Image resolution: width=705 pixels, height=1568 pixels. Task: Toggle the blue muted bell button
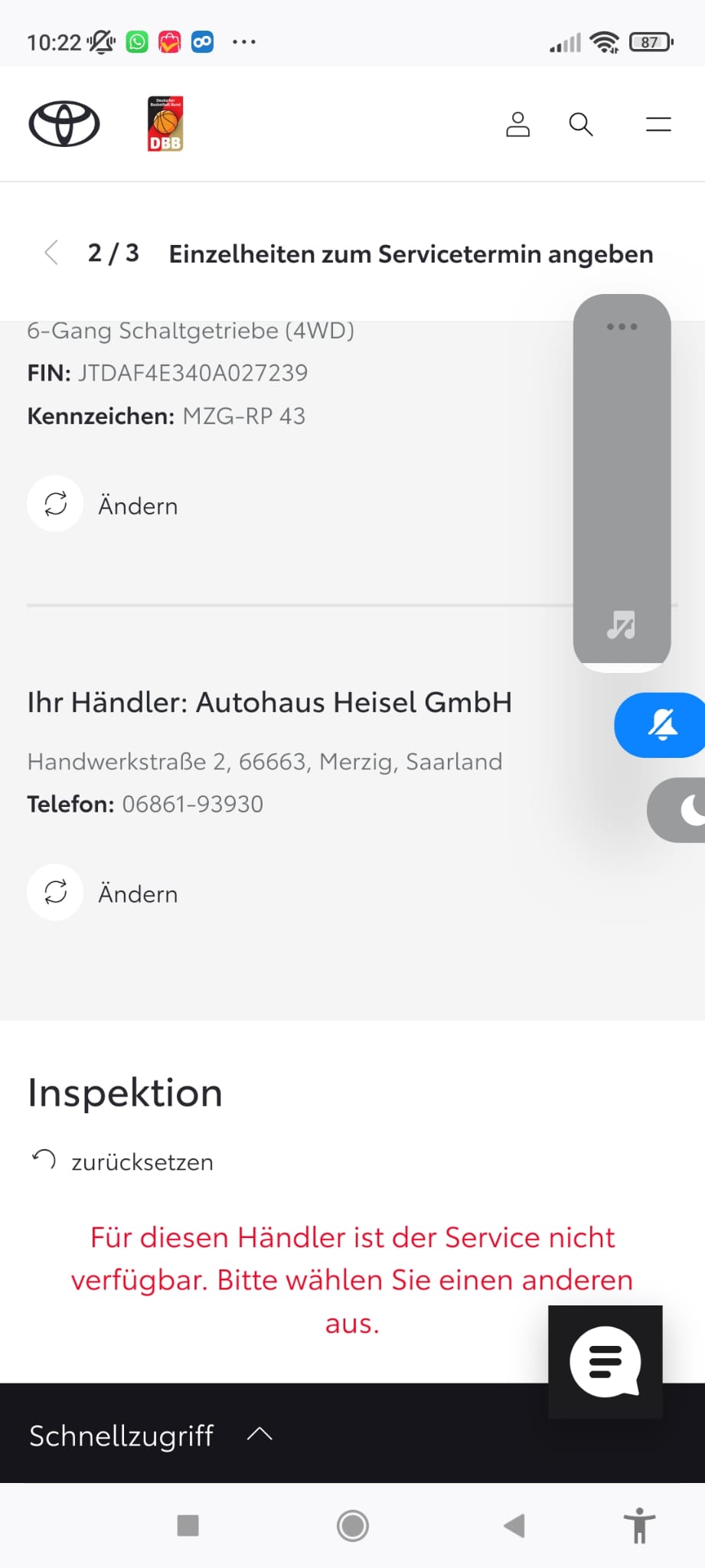coord(661,725)
